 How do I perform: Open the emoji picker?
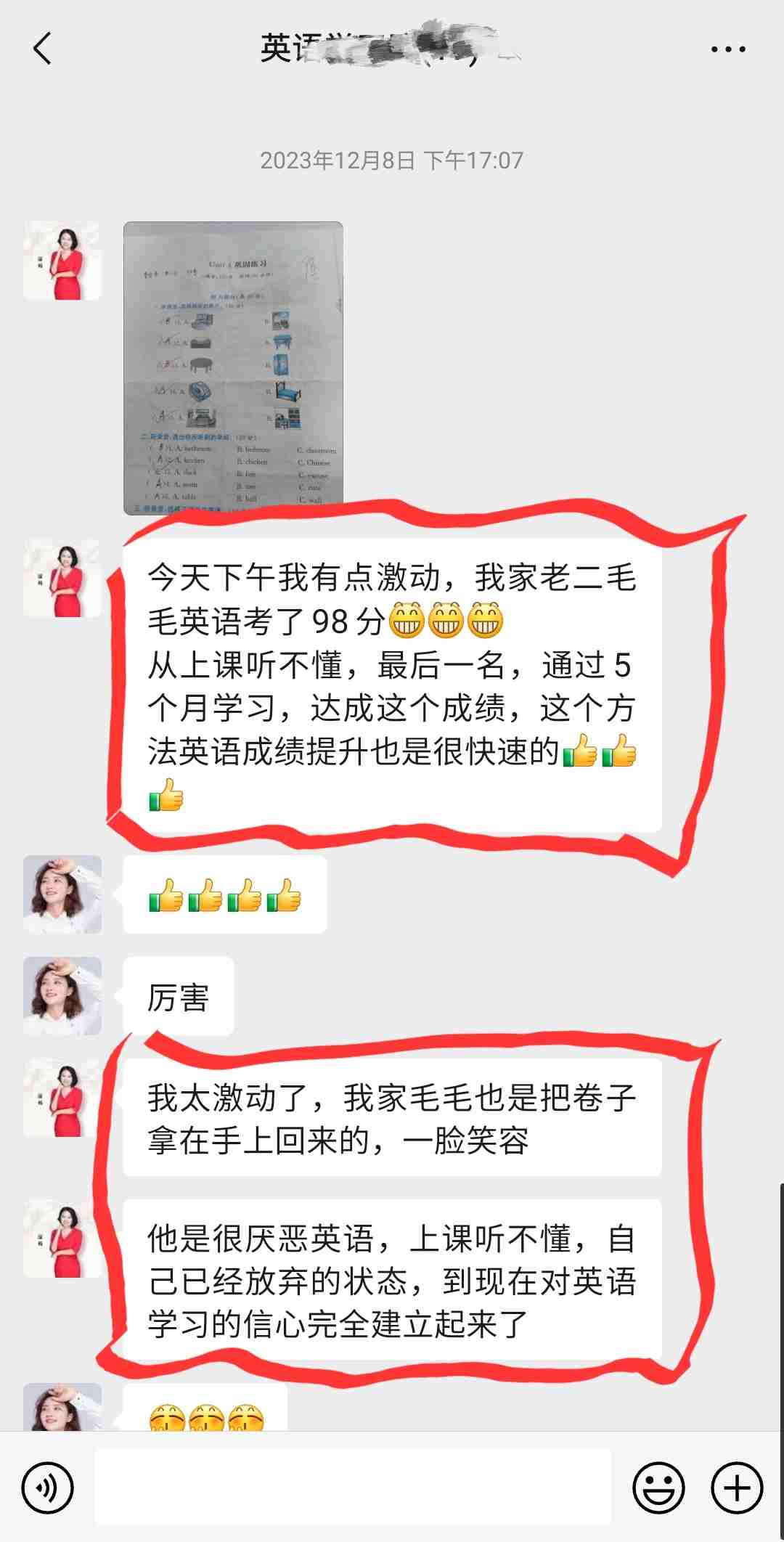tap(658, 1488)
